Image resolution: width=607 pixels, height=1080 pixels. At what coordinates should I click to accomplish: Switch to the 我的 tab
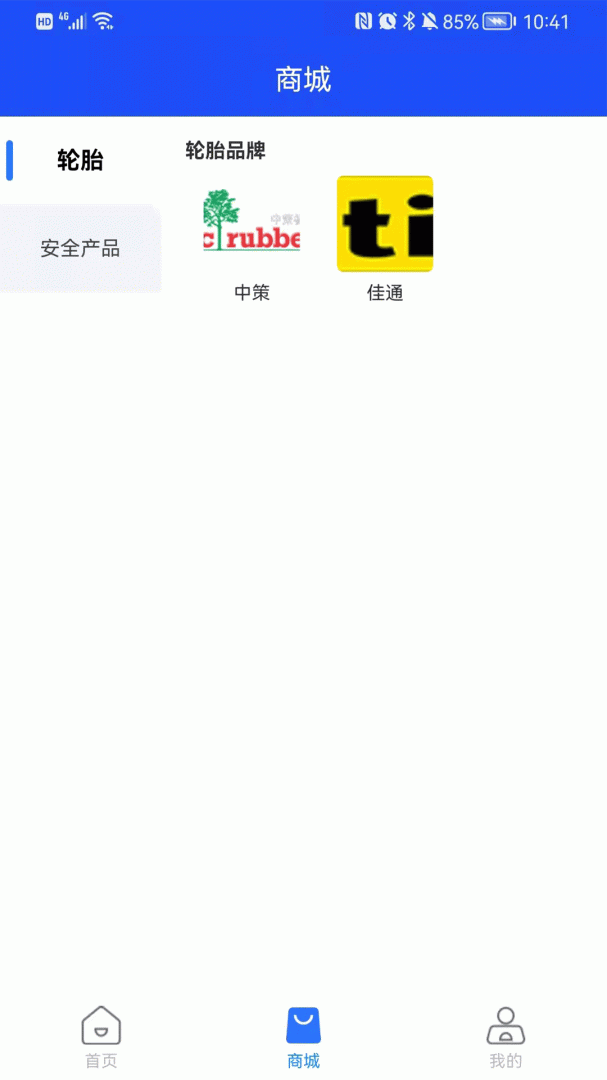505,1037
